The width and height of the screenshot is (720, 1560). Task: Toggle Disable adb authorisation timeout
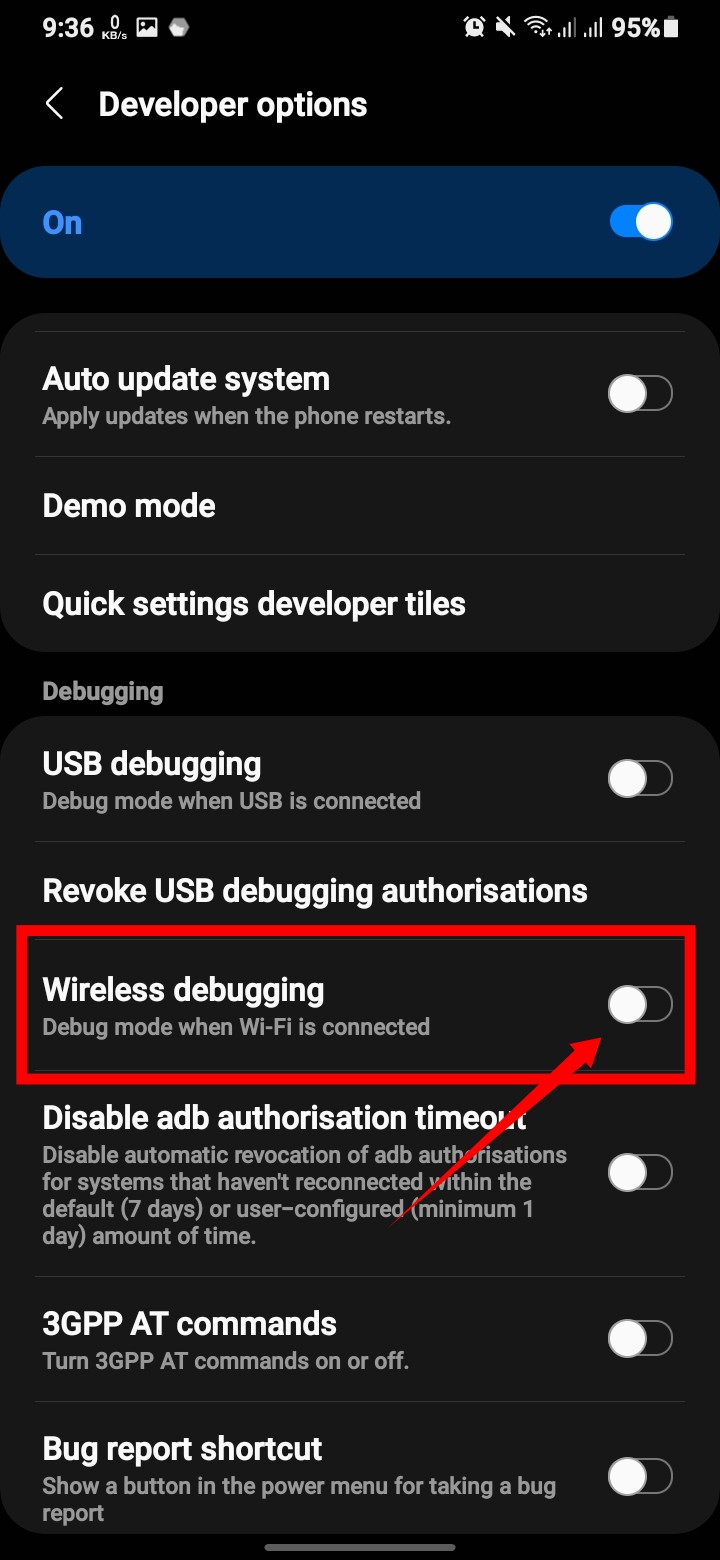pos(640,1172)
